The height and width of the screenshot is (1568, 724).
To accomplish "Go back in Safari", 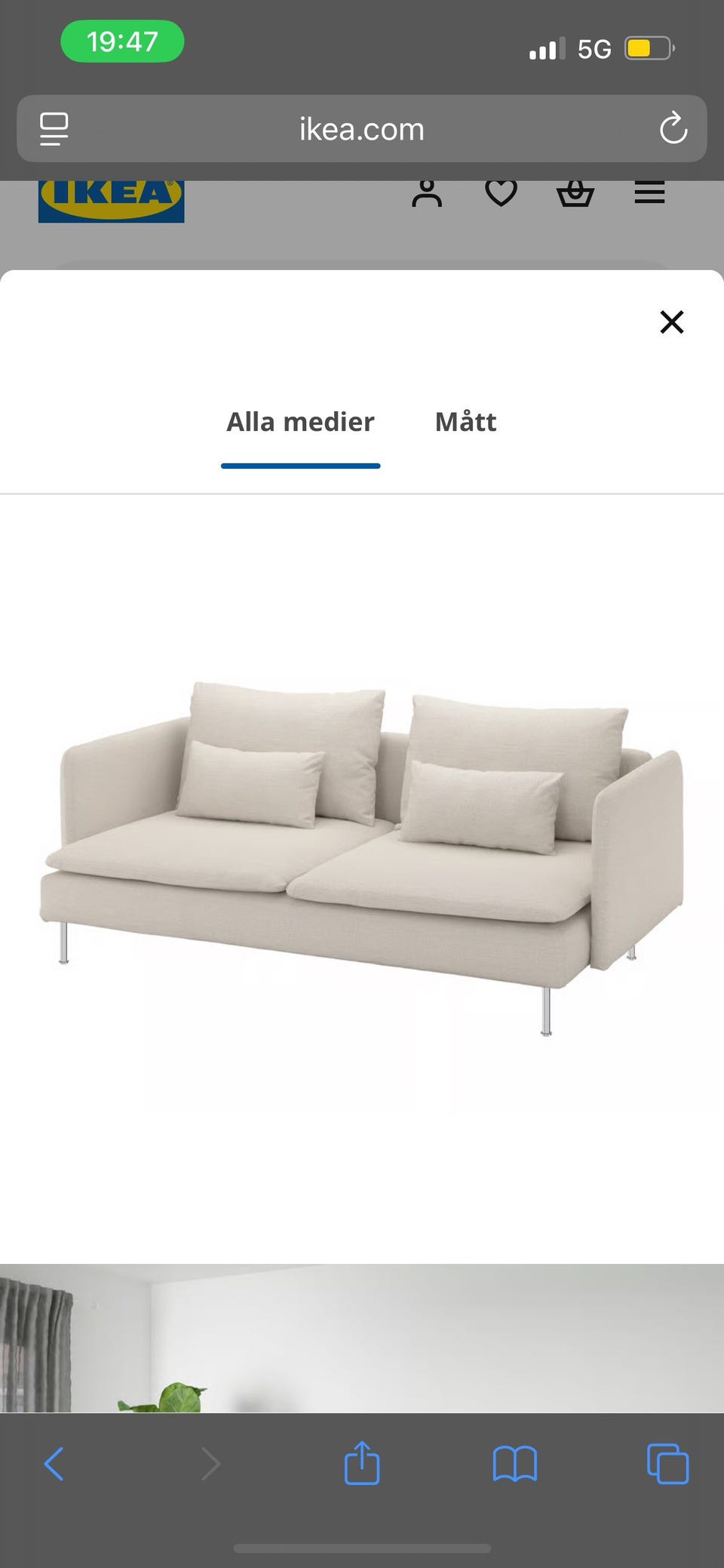I will [54, 1465].
